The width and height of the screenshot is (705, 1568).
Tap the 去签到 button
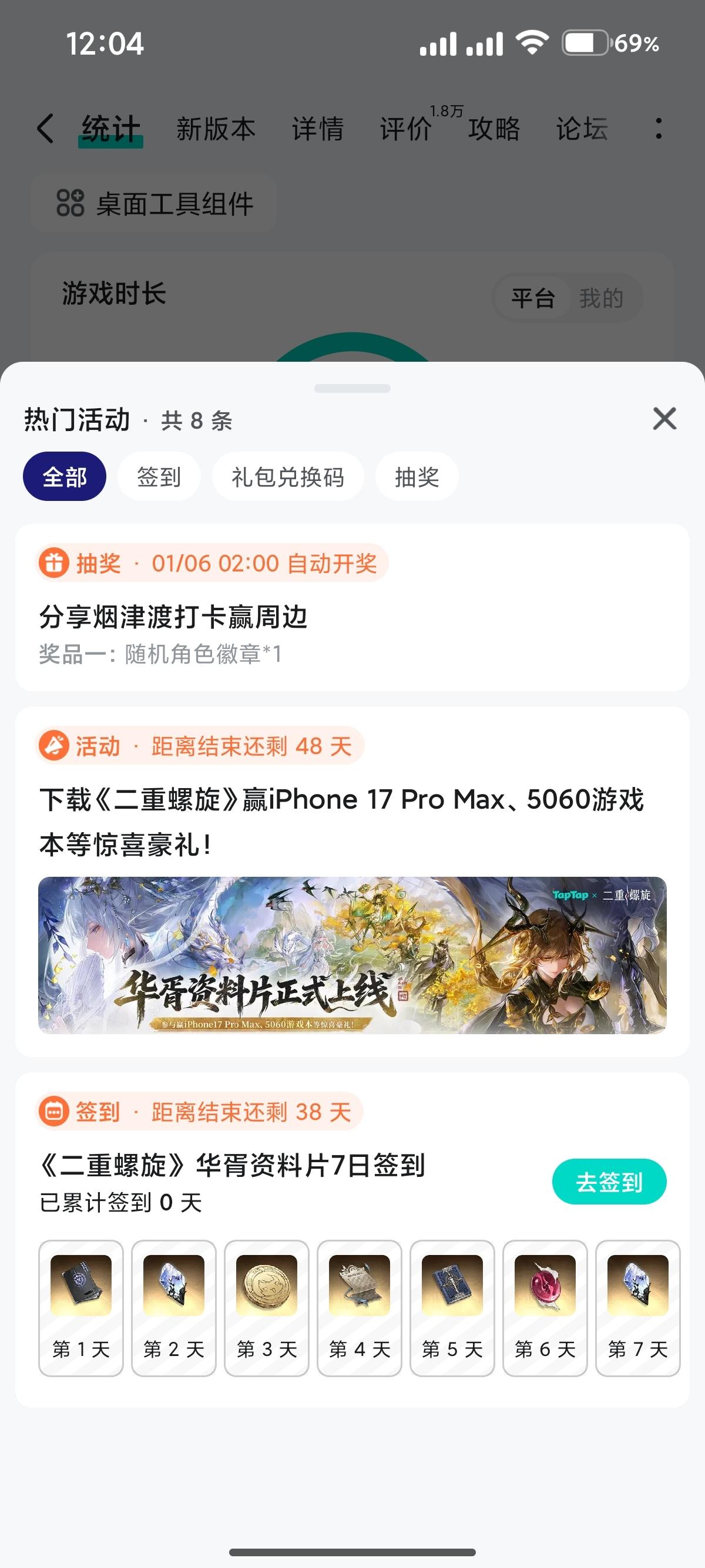(609, 1182)
